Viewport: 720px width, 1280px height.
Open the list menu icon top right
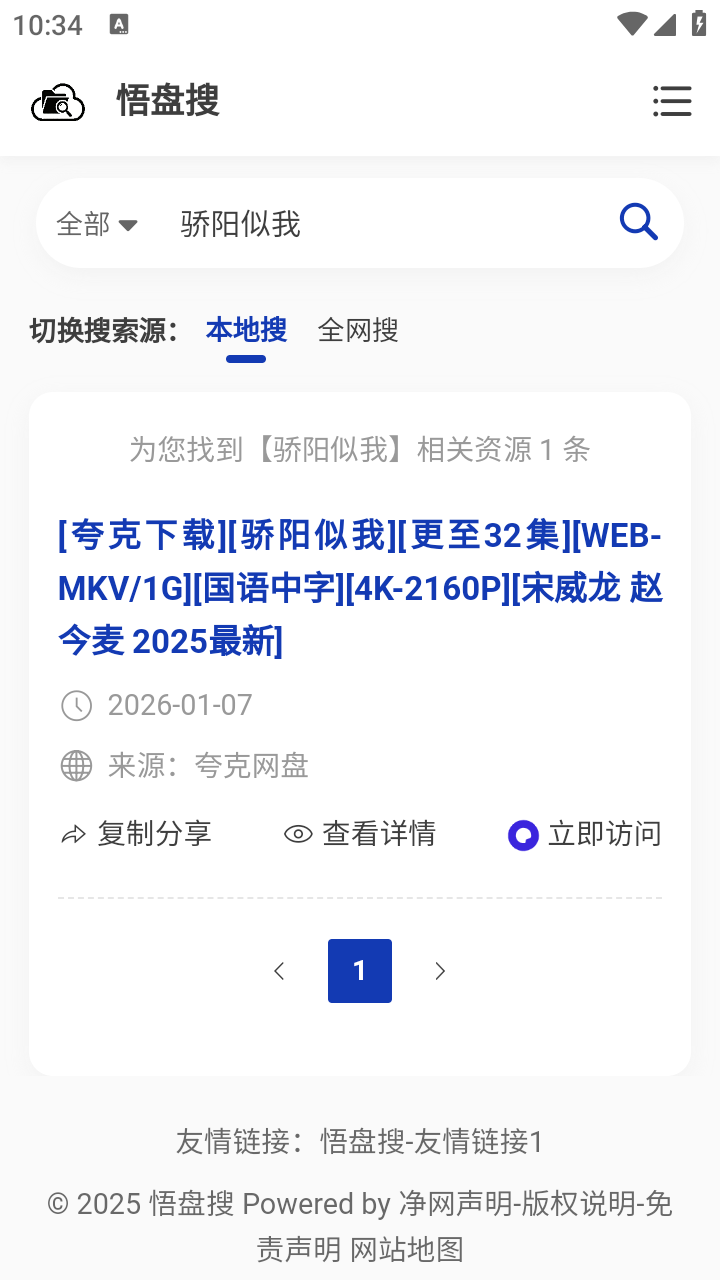point(673,101)
